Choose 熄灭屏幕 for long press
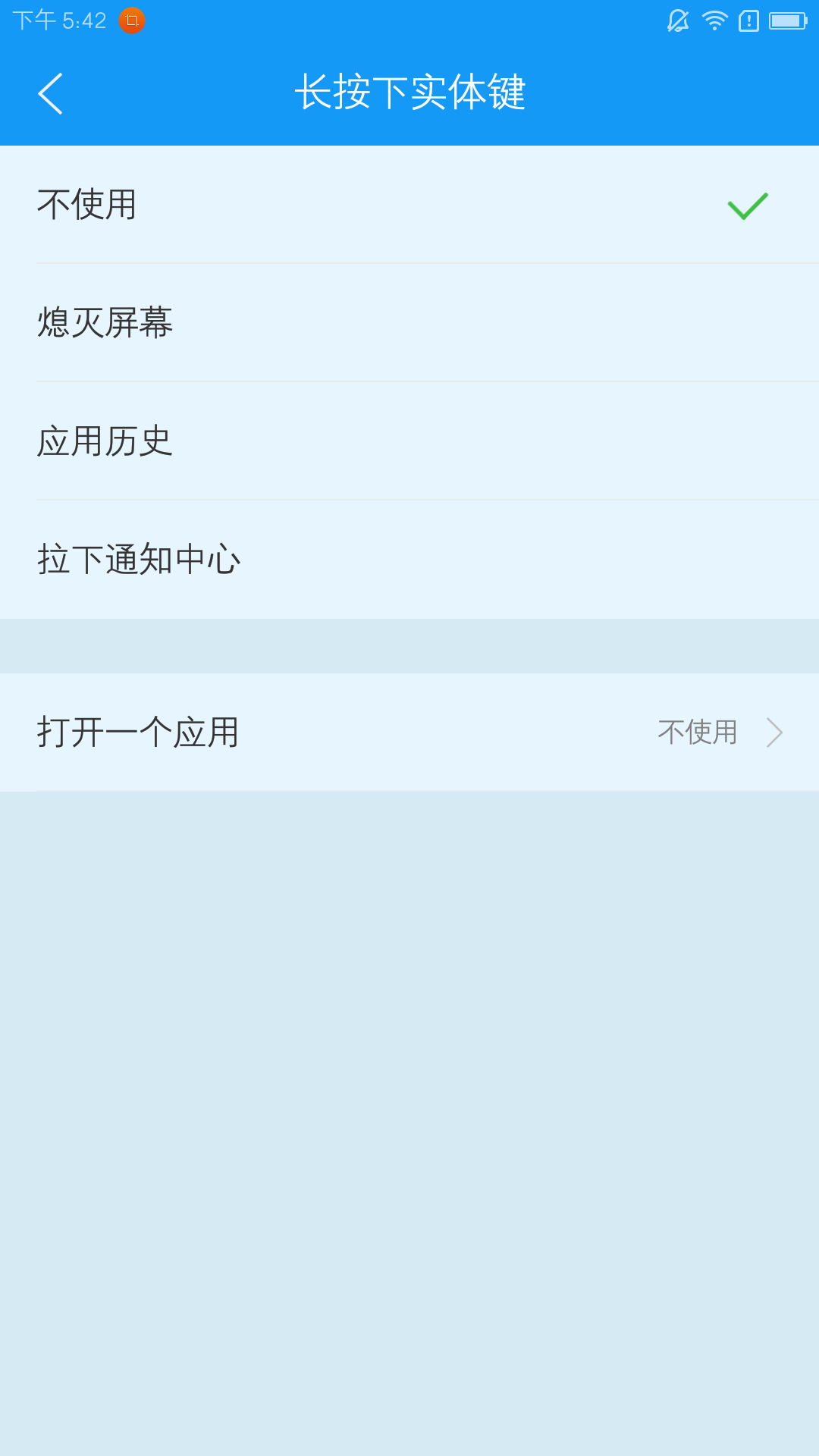Image resolution: width=819 pixels, height=1456 pixels. (x=409, y=323)
